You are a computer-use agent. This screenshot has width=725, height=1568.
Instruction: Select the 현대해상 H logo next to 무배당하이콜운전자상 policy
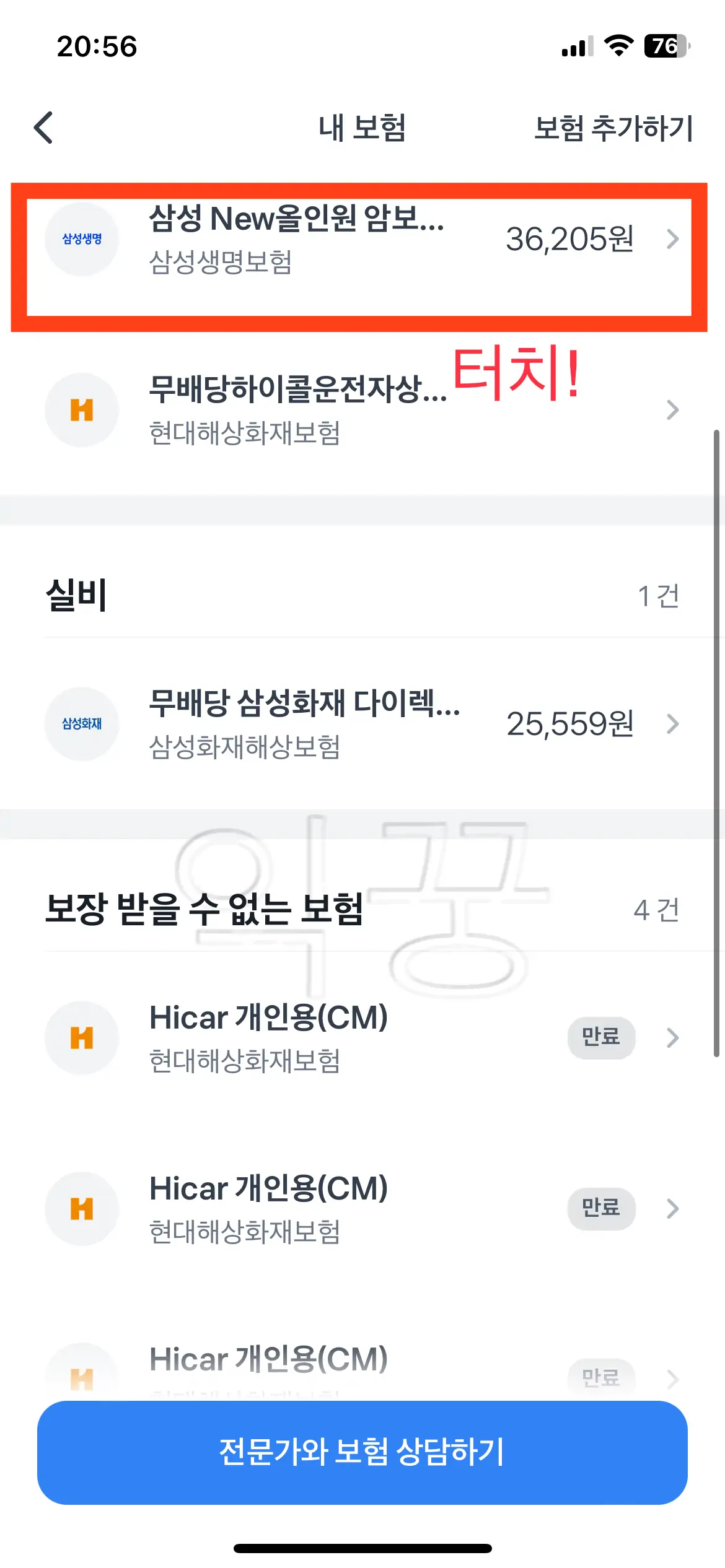(82, 410)
